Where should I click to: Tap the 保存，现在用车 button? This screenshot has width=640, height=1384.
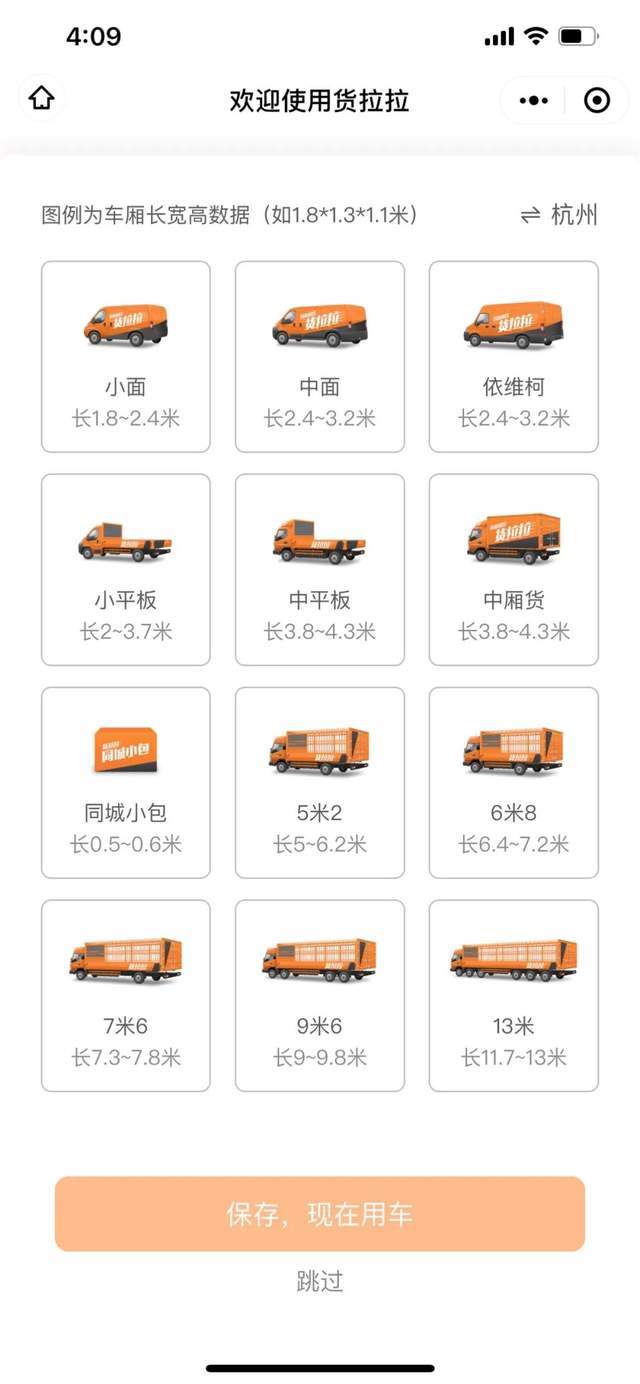click(x=320, y=1214)
